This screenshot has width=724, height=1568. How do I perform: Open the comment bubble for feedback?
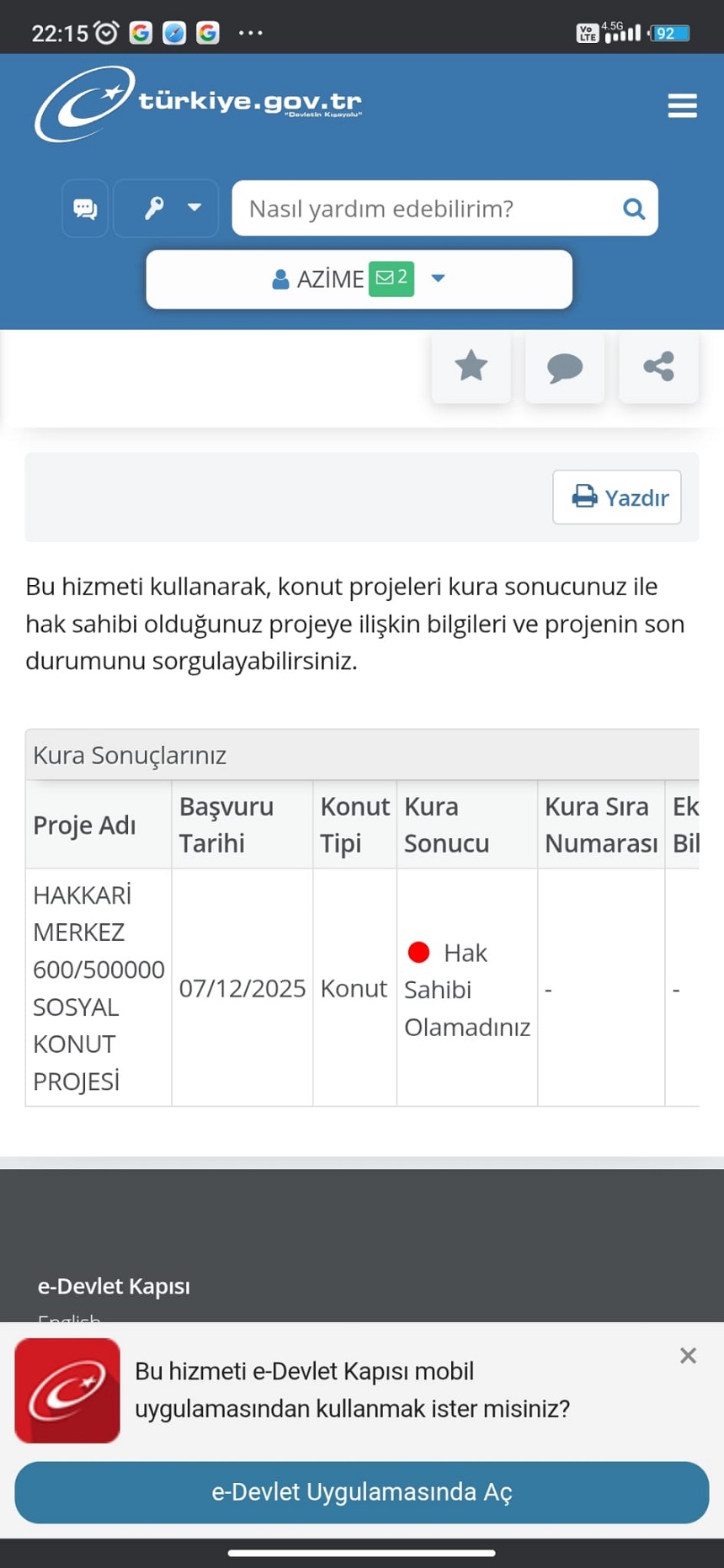pyautogui.click(x=564, y=367)
